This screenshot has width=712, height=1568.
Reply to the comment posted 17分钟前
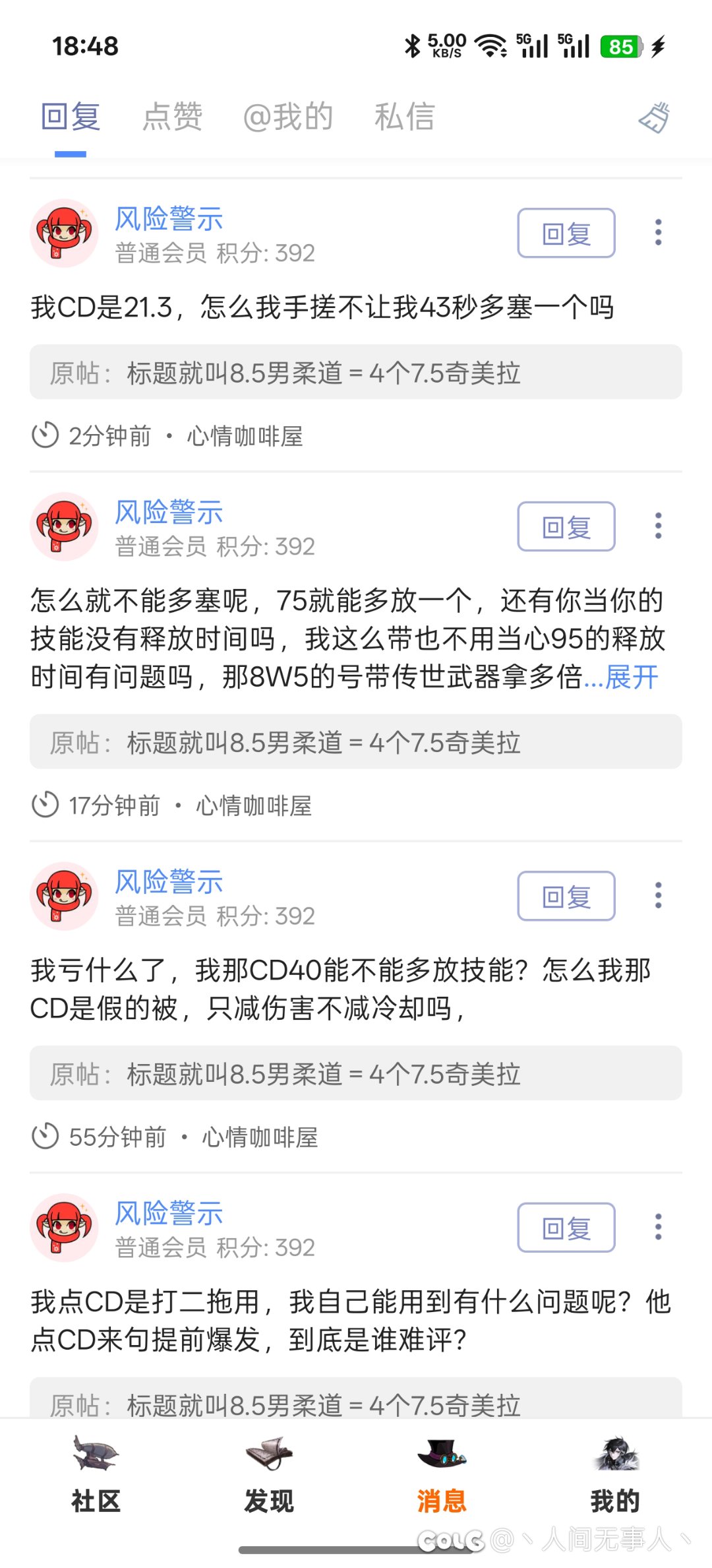pos(566,527)
